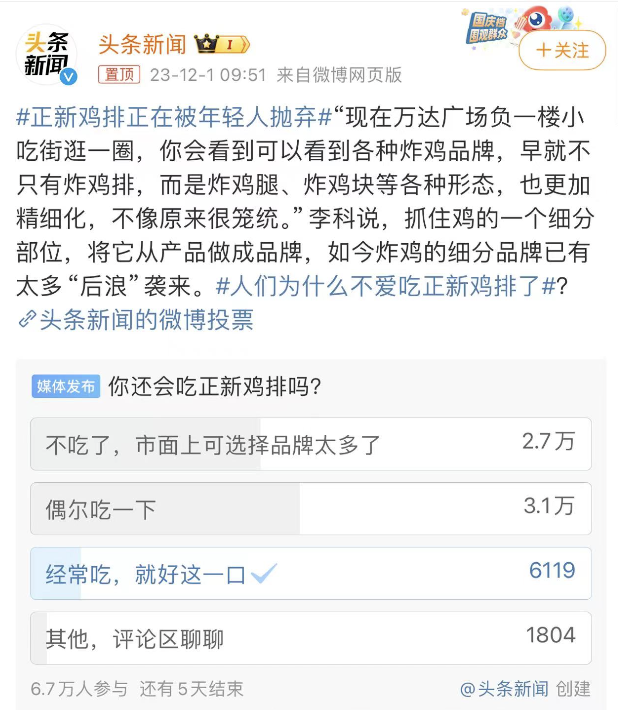Image resolution: width=618 pixels, height=710 pixels.
Task: Open the 头条新闻 account name
Action: coord(141,44)
